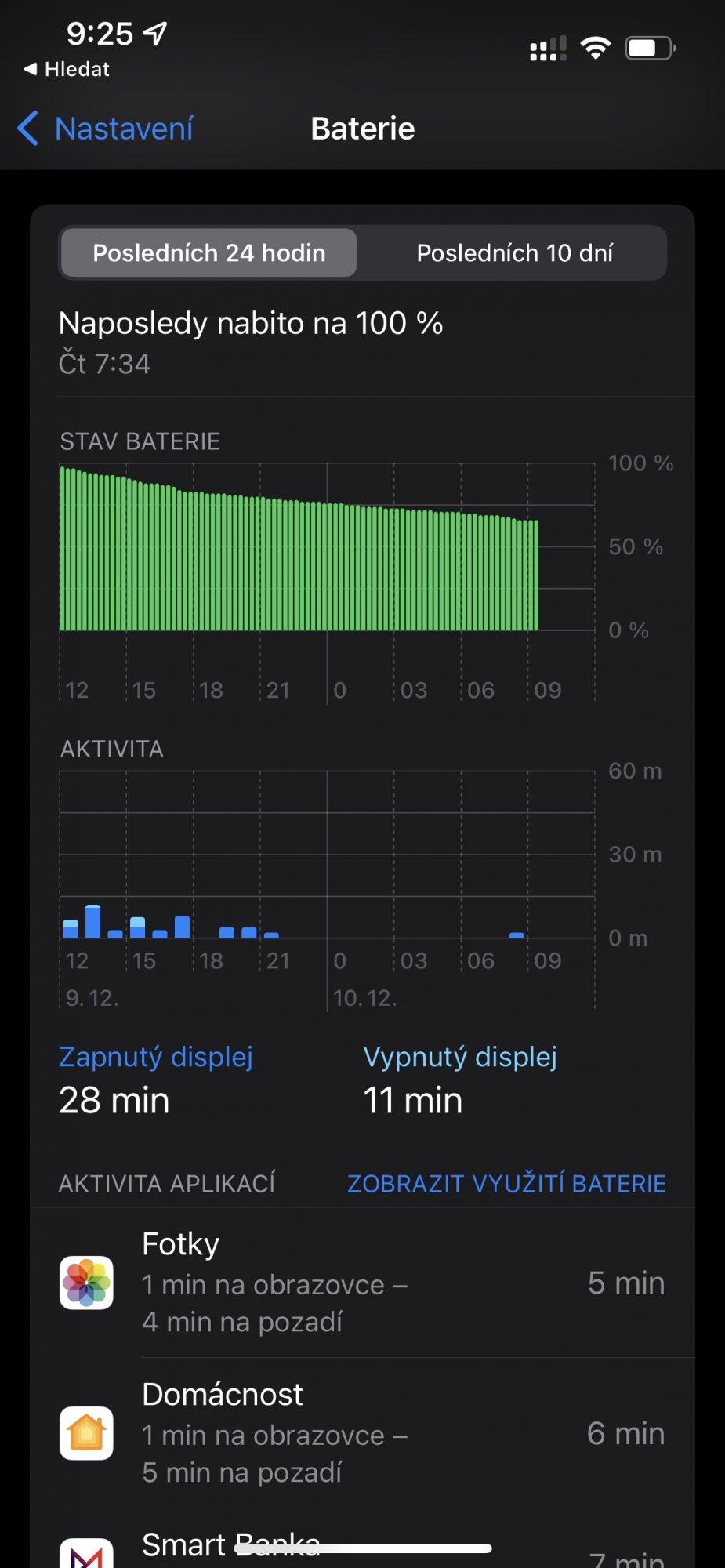Tap Zobrazit využití baterie
This screenshot has width=725, height=1568.
pos(506,1183)
